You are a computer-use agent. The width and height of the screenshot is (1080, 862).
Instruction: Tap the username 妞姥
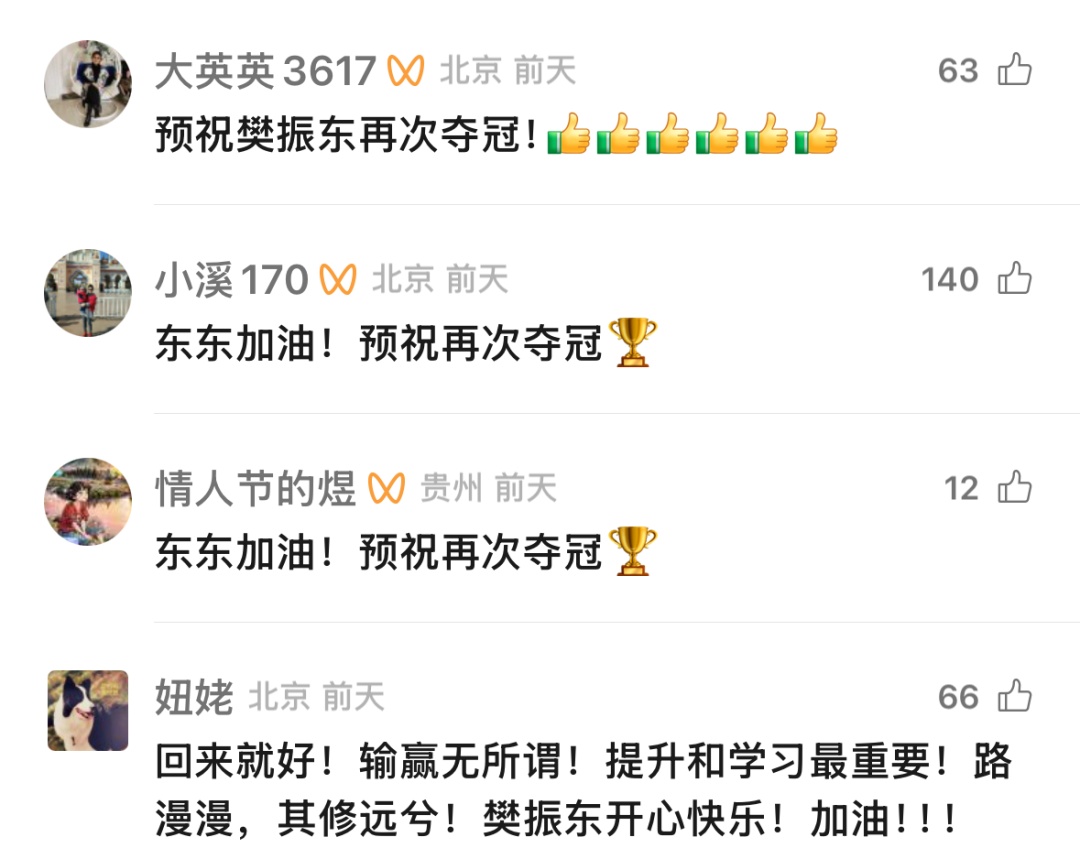[x=194, y=697]
